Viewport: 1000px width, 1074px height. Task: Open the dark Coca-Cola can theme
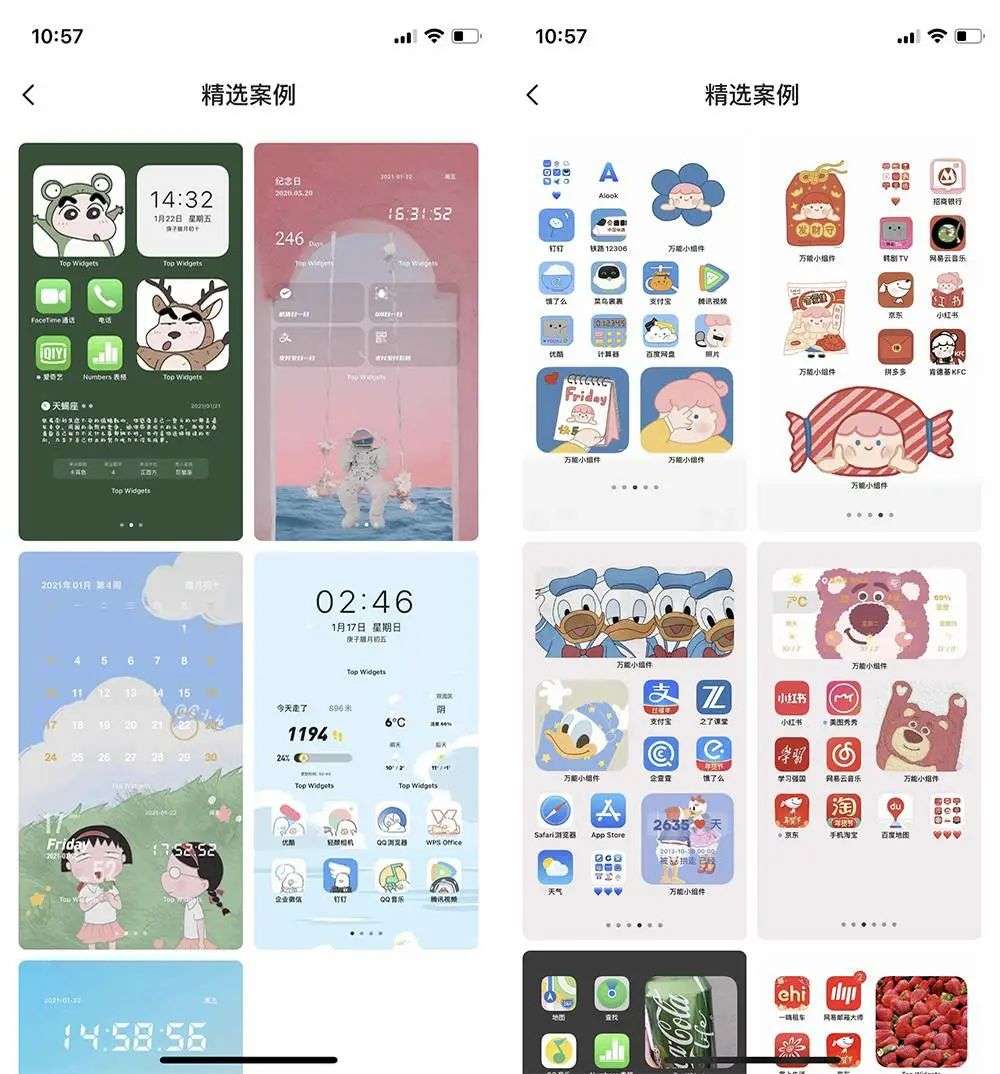click(x=634, y=1012)
